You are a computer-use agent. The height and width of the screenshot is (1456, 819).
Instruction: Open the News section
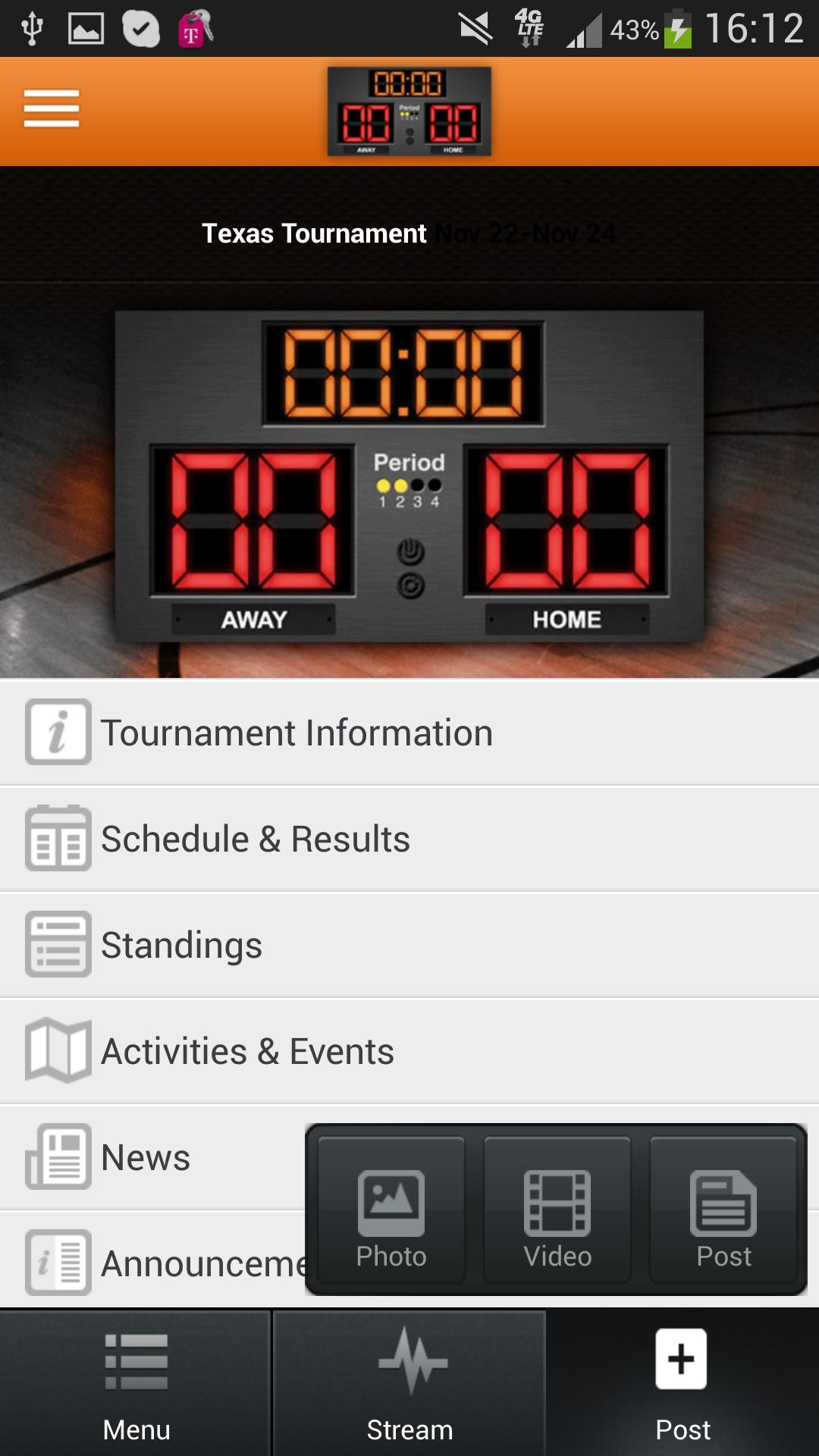click(x=146, y=1157)
